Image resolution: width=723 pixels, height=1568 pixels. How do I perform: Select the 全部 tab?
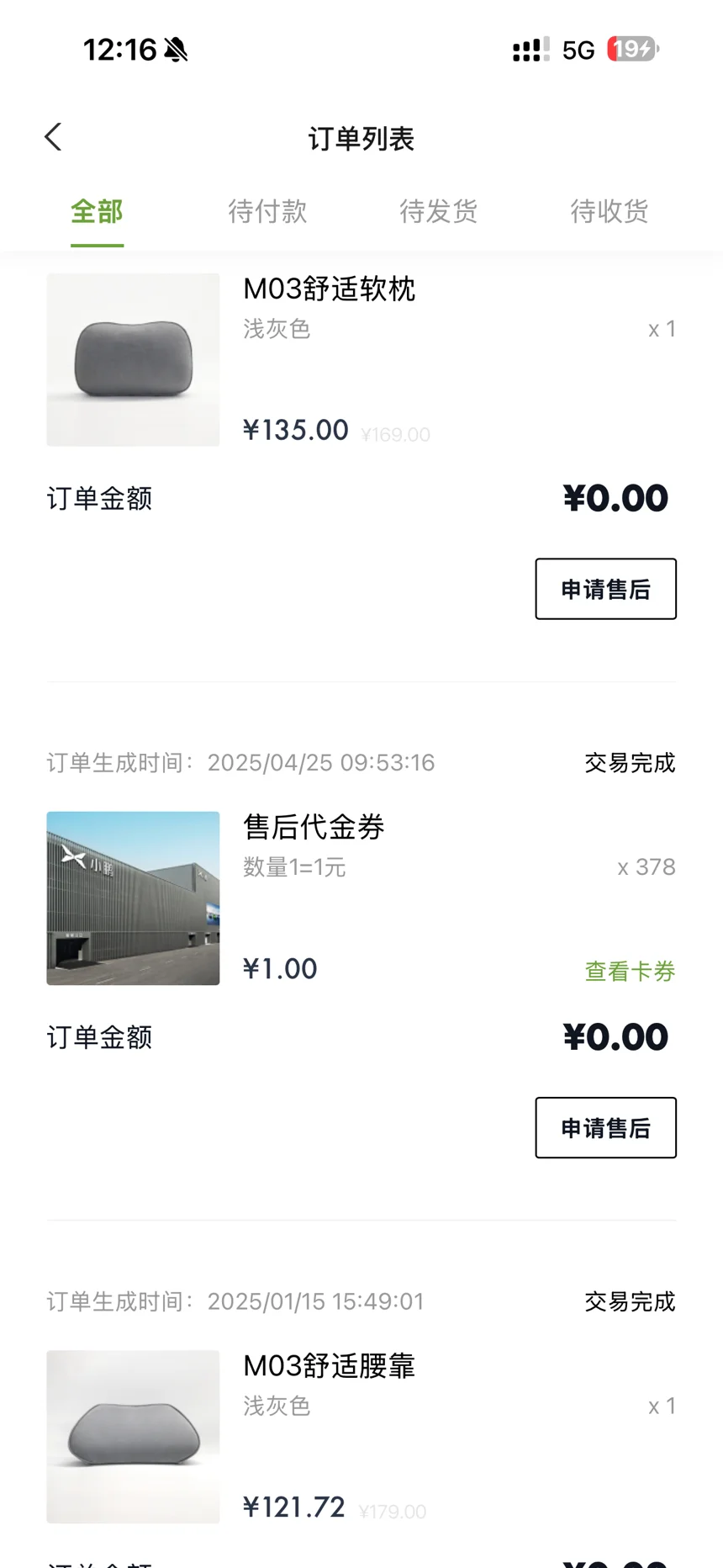[97, 211]
